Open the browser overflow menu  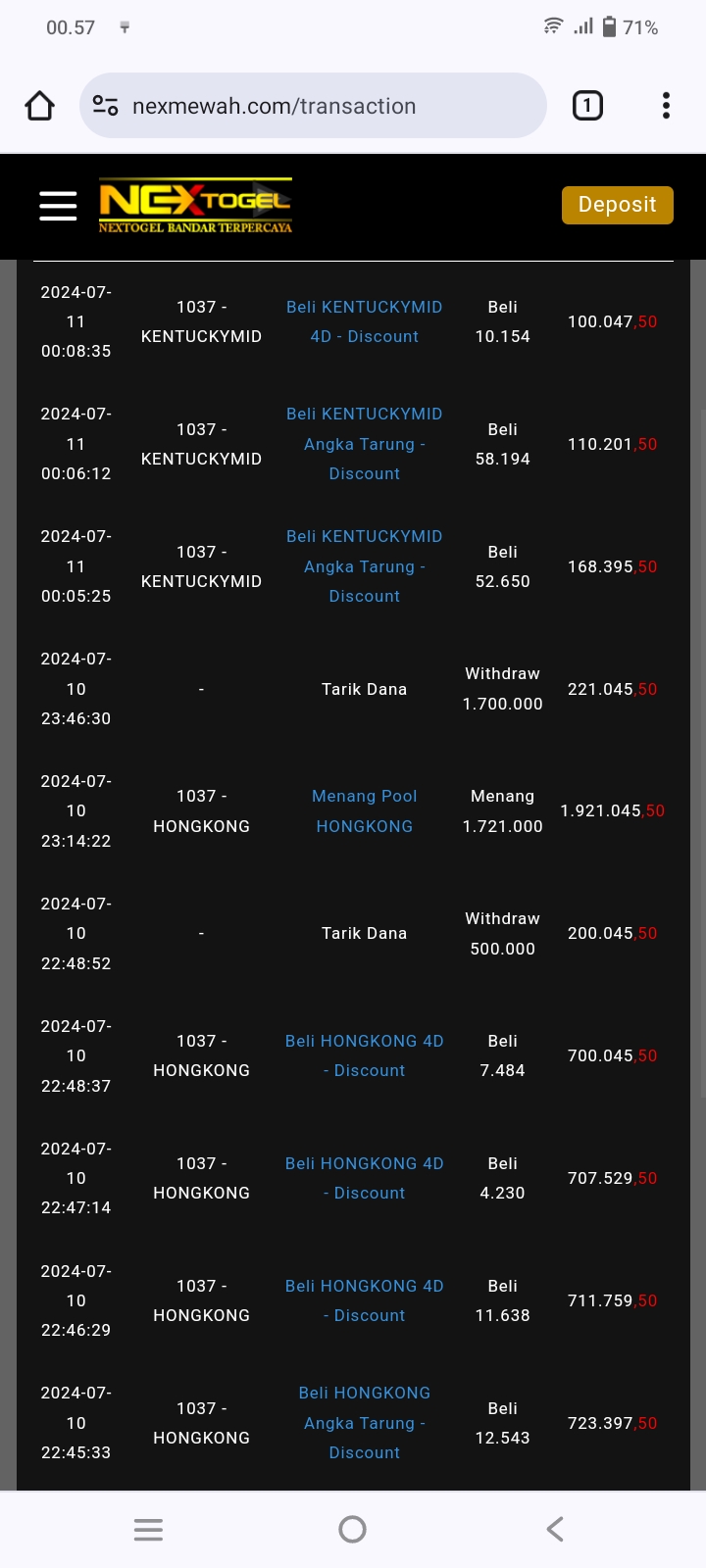click(x=666, y=106)
